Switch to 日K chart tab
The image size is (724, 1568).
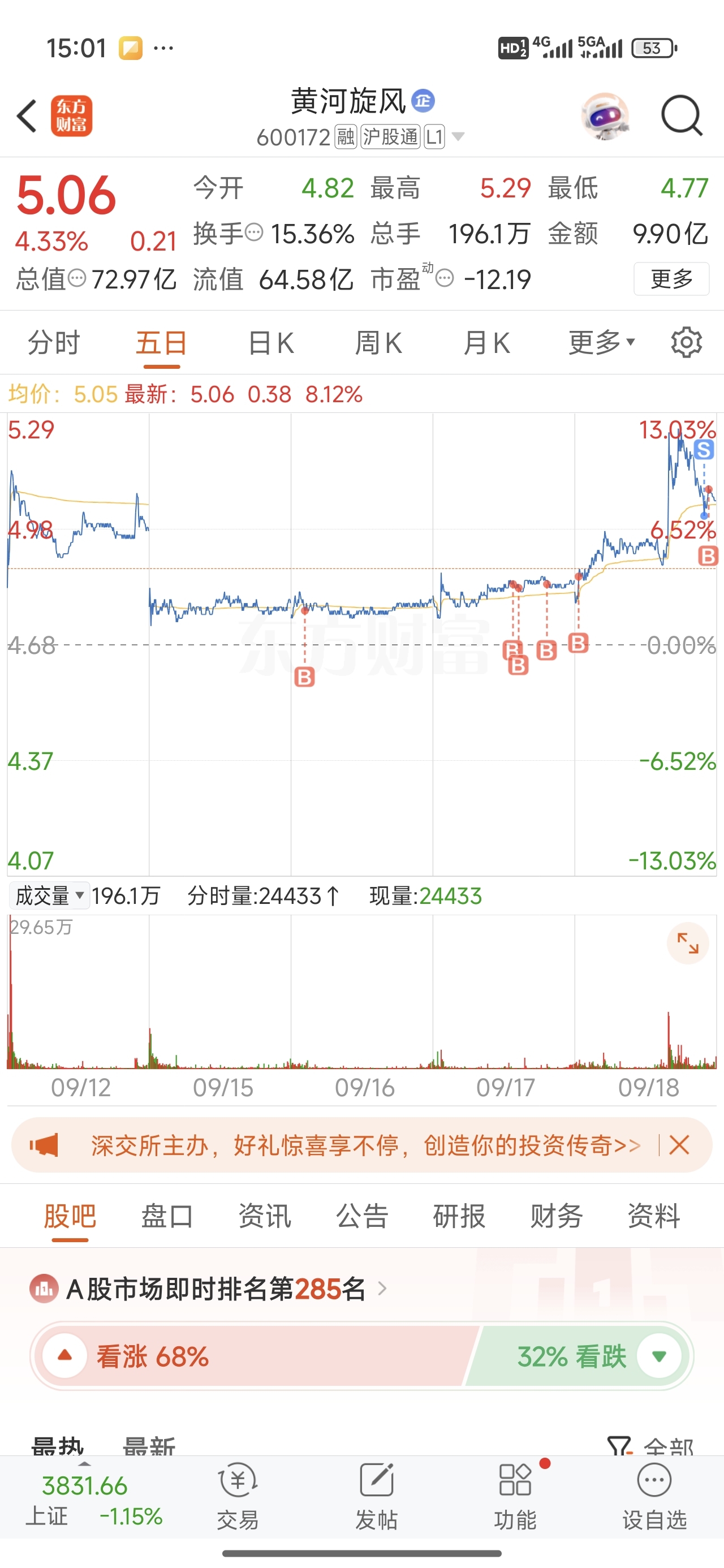point(271,343)
